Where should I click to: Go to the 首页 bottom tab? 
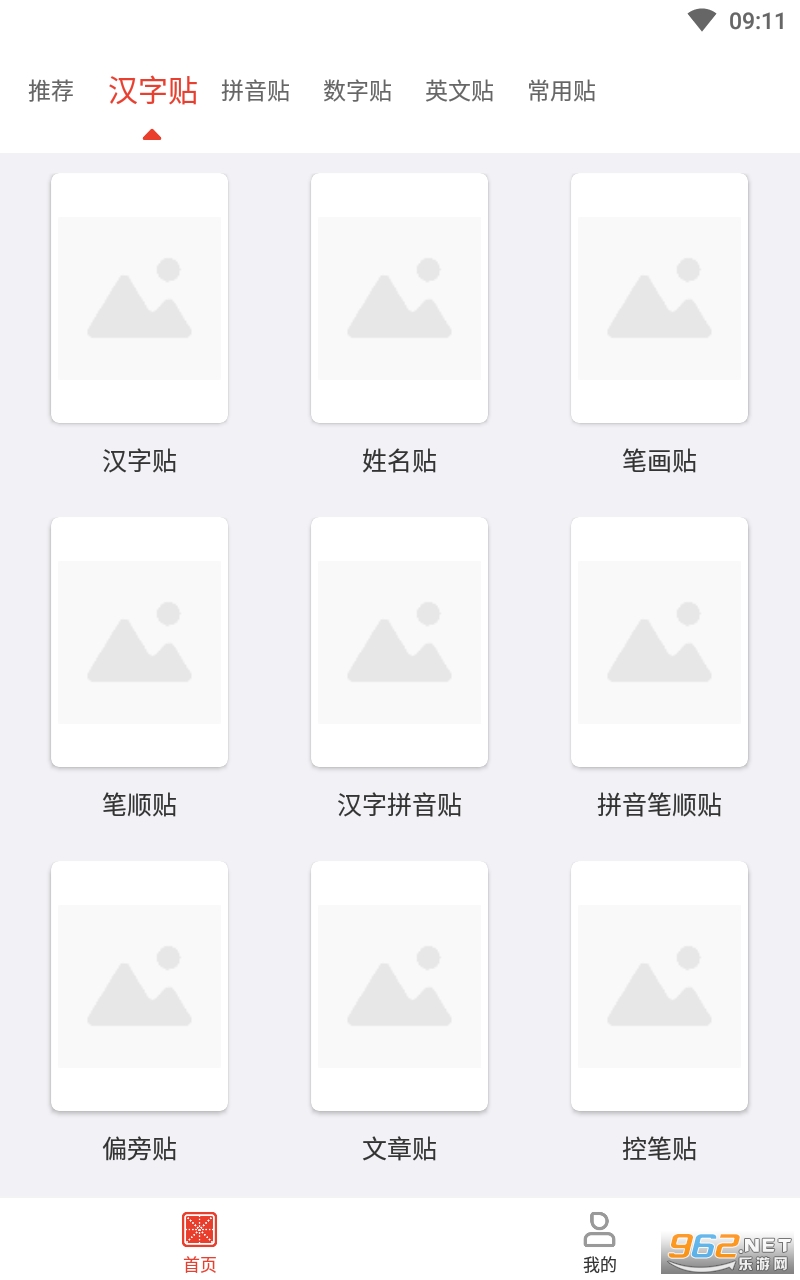[x=200, y=1242]
